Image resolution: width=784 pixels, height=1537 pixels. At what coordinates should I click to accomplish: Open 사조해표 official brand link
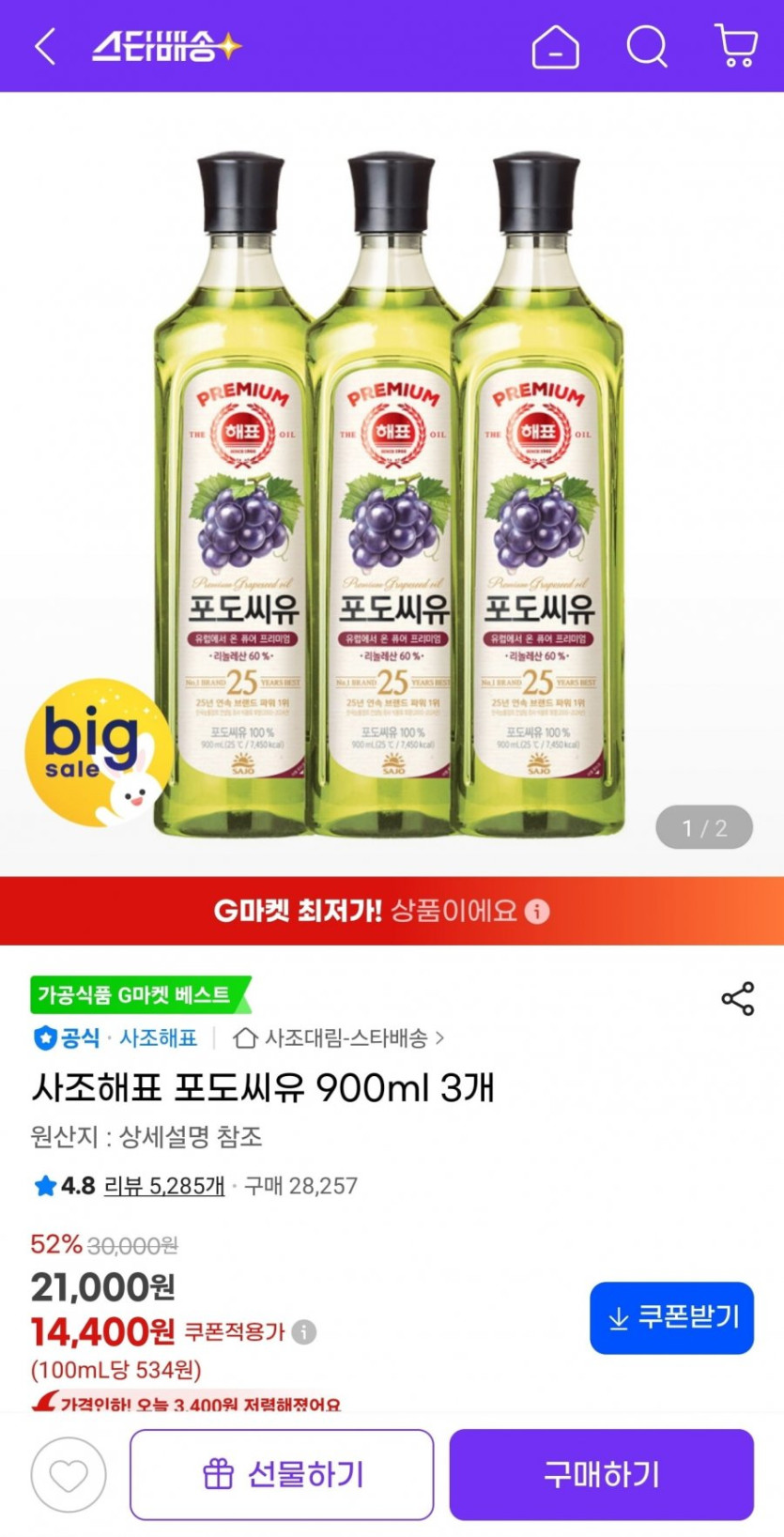(x=158, y=1038)
